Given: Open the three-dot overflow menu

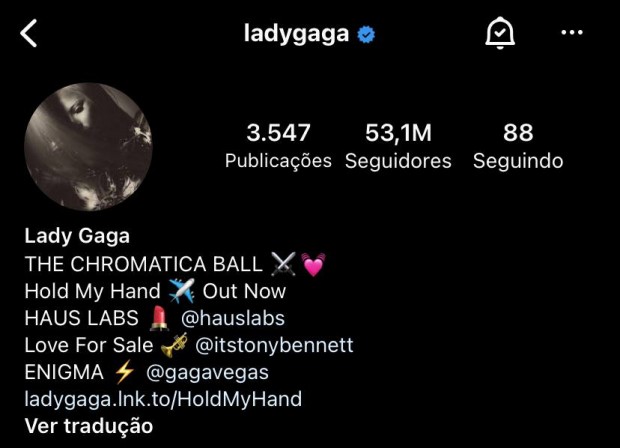Looking at the screenshot, I should coord(572,33).
